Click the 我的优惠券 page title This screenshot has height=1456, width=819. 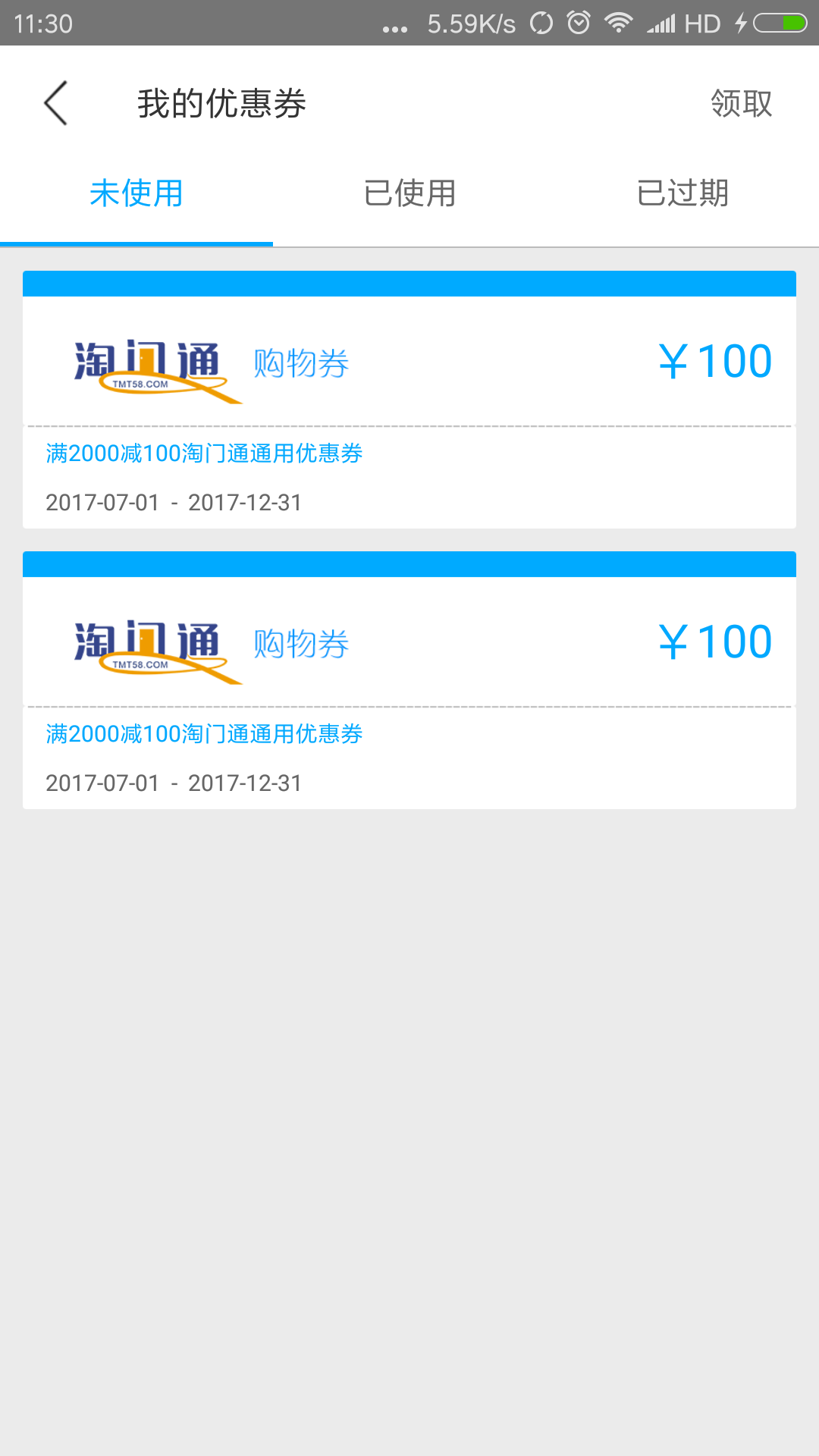point(220,102)
